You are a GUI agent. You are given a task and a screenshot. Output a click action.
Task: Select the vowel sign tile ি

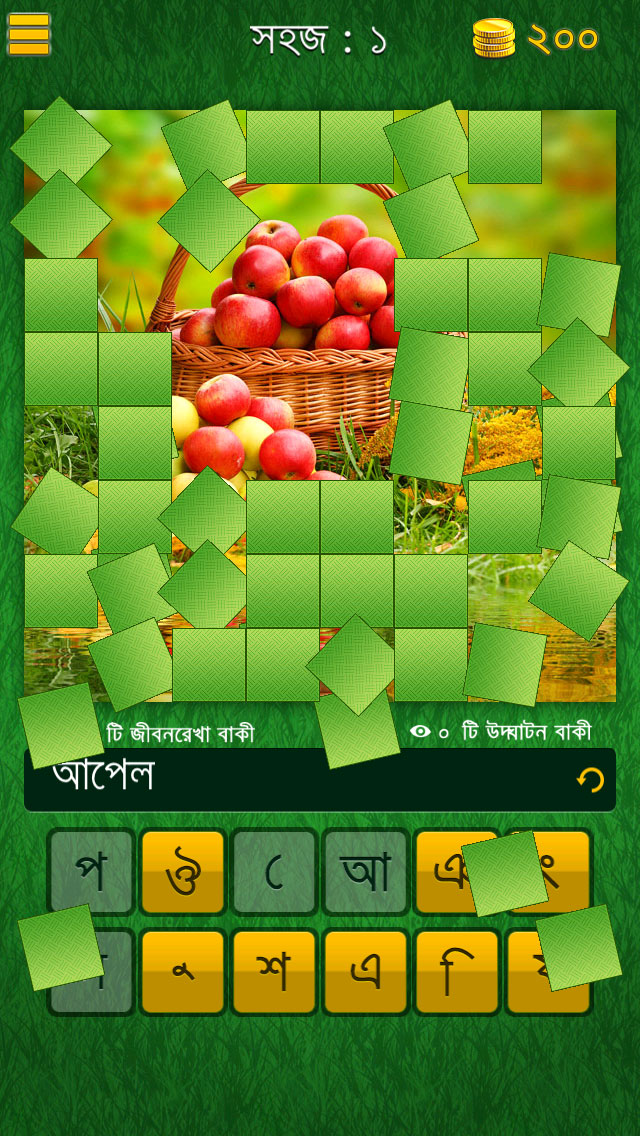(457, 972)
